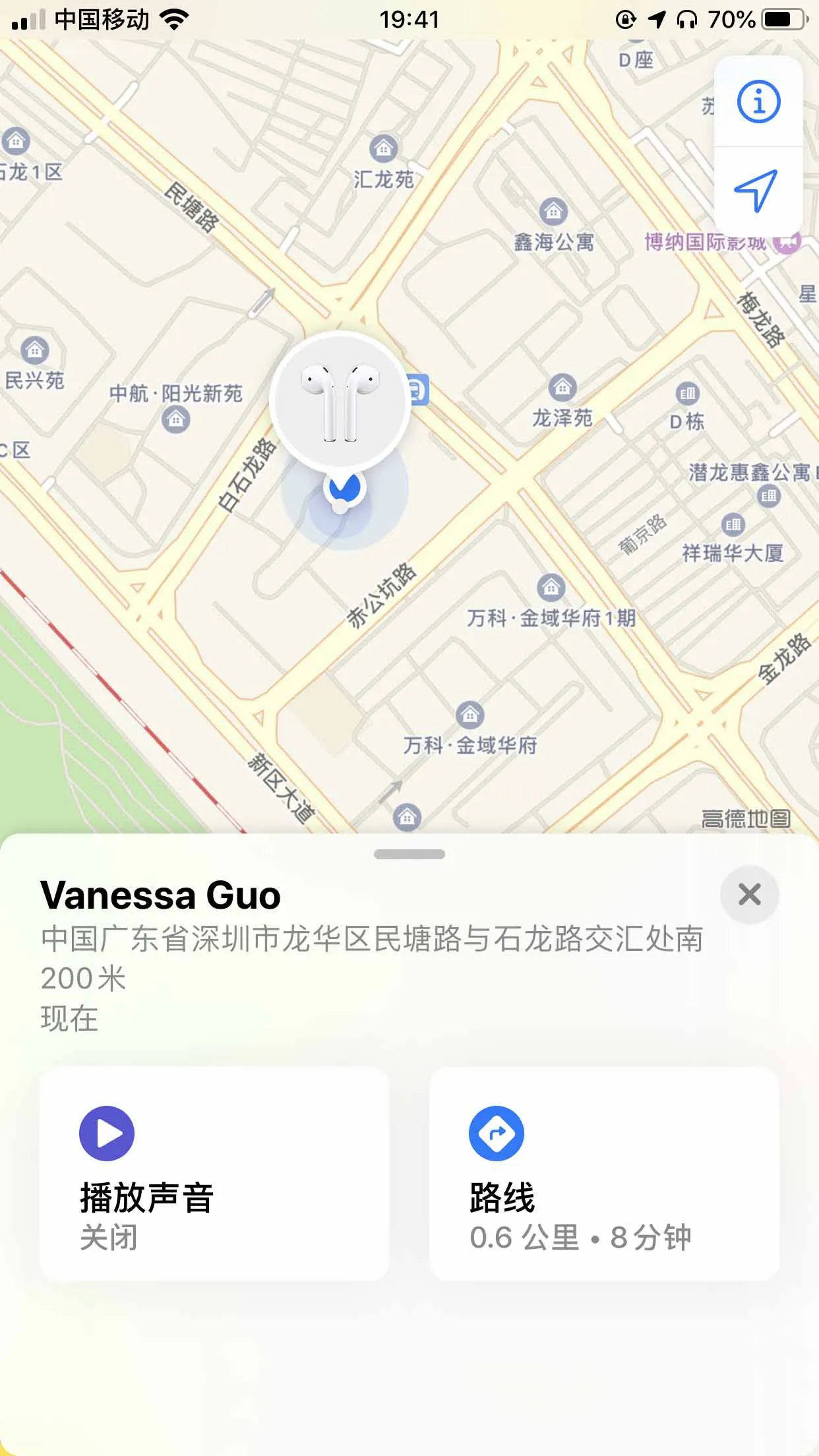The width and height of the screenshot is (819, 1456).
Task: Get directions via the 路线 card
Action: 604,1174
